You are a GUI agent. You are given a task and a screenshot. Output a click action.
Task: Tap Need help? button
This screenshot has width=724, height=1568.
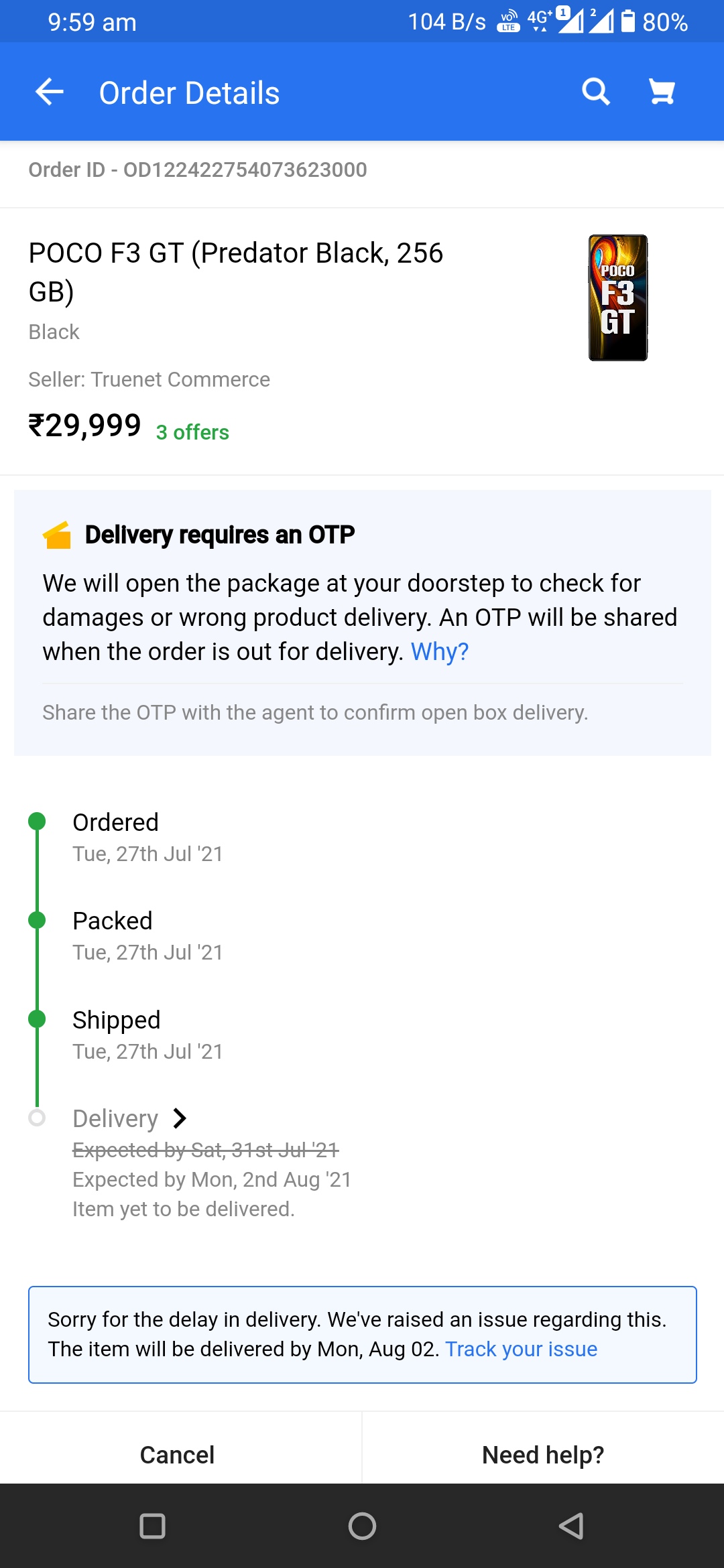point(543,1455)
